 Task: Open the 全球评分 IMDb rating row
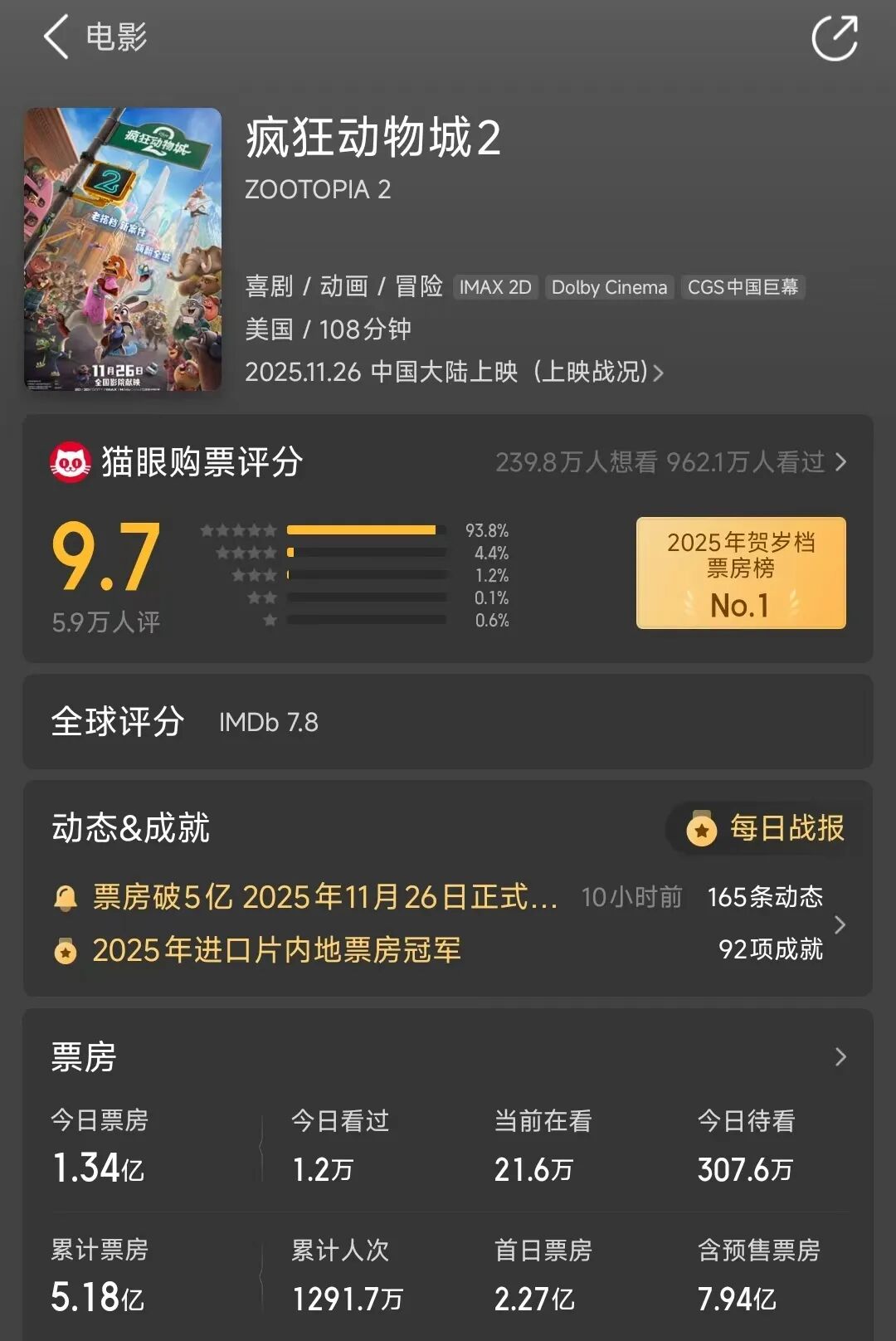click(448, 722)
